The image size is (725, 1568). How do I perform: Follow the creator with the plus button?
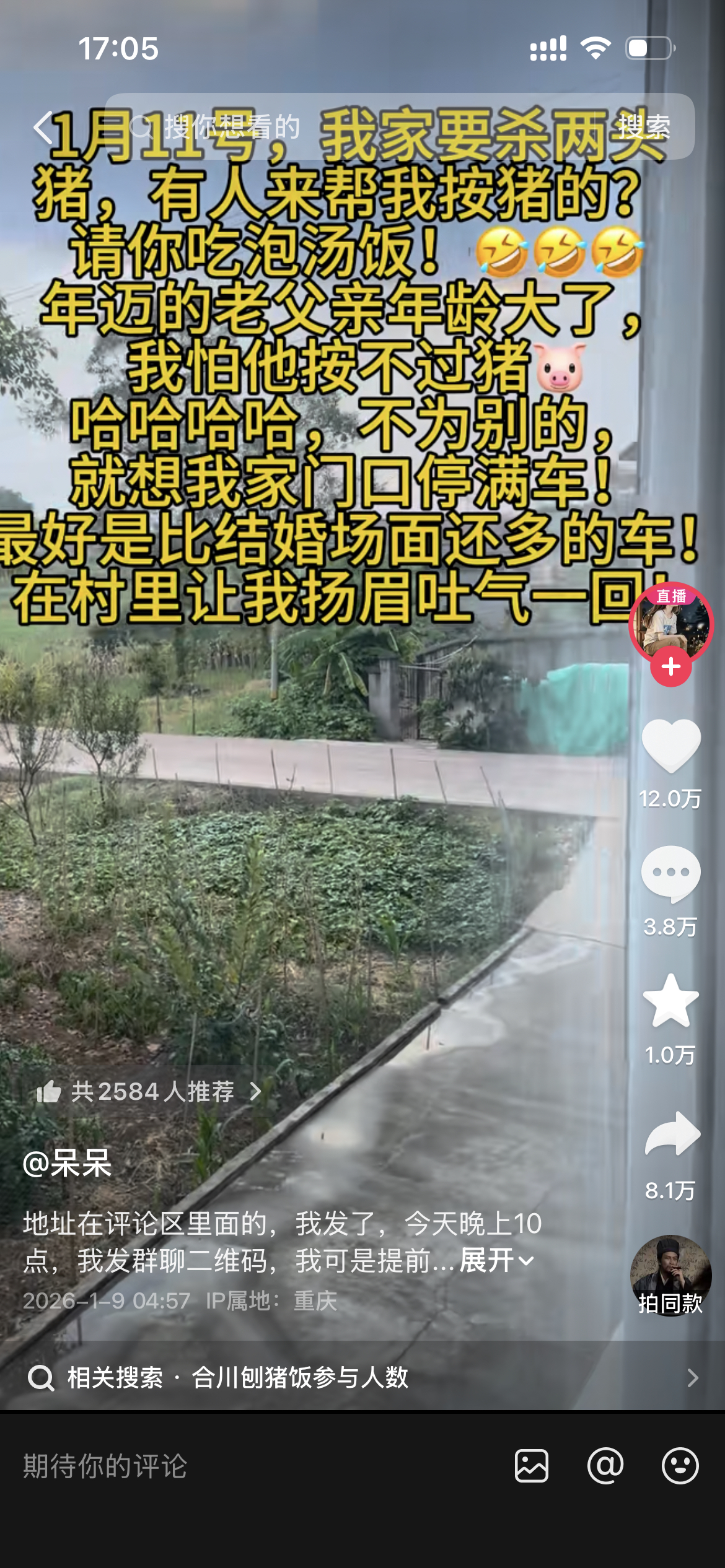[670, 668]
